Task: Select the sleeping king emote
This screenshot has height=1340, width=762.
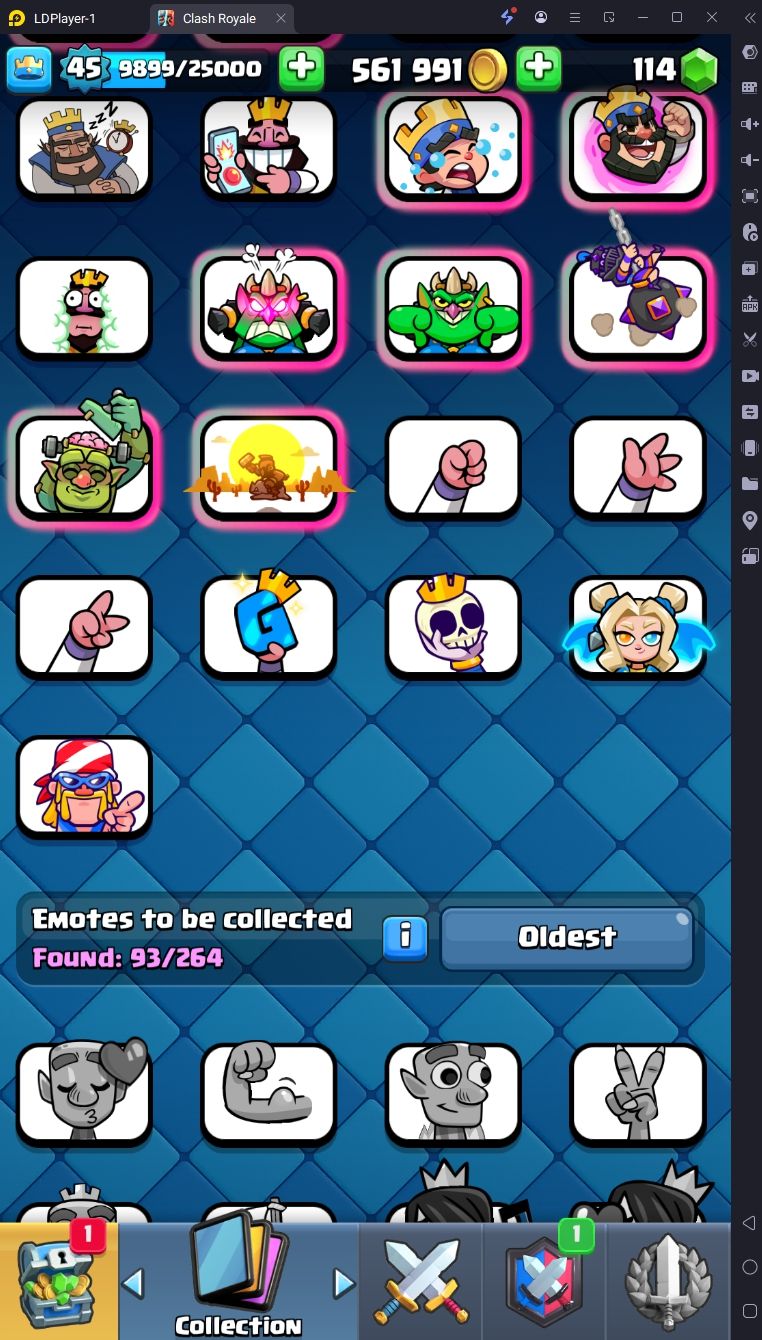Action: pos(84,147)
